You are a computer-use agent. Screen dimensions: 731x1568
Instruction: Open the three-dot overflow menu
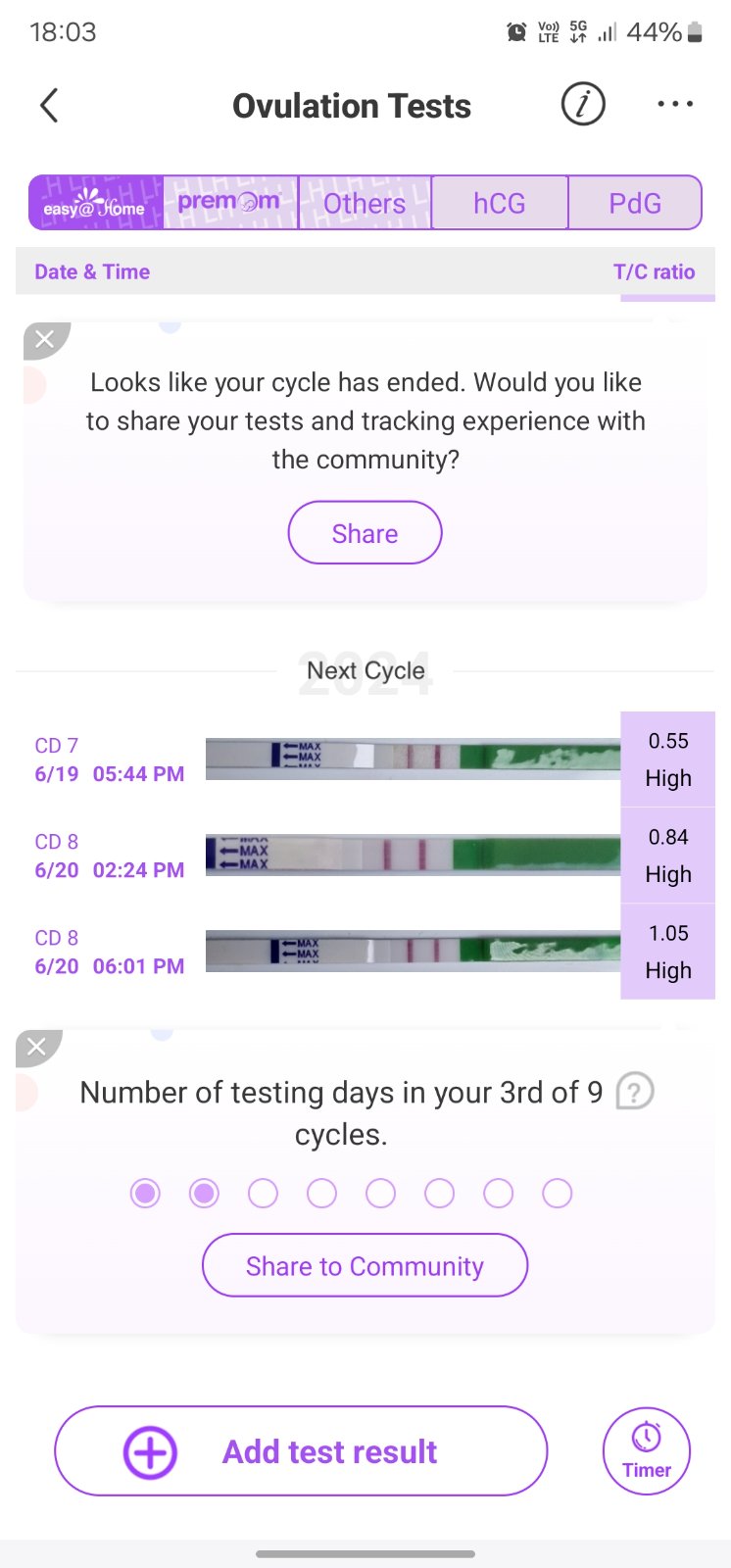coord(675,104)
